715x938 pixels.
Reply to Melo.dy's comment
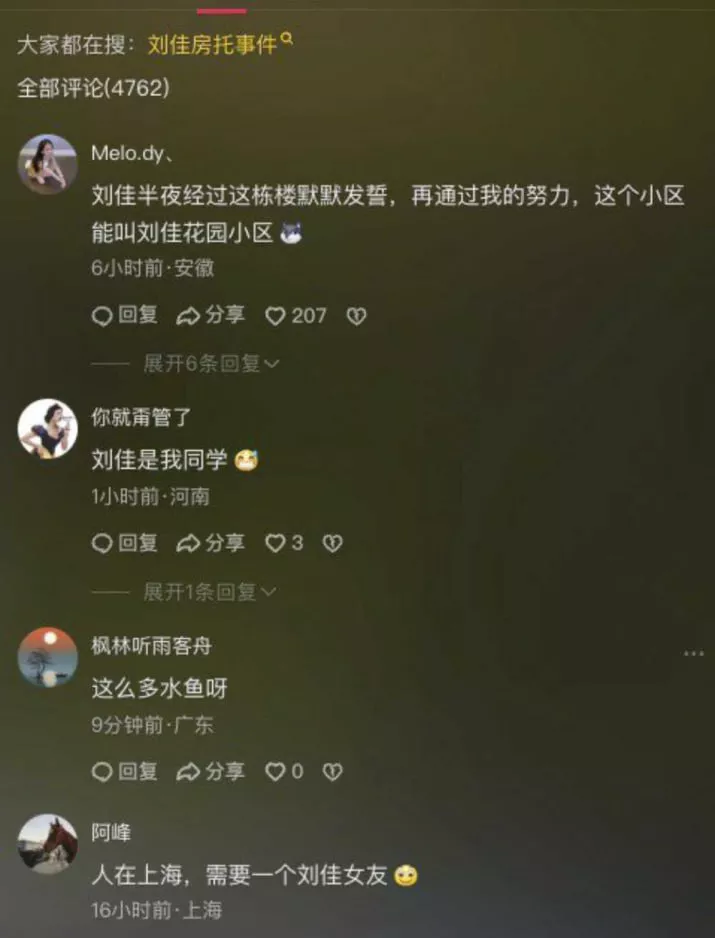(125, 316)
